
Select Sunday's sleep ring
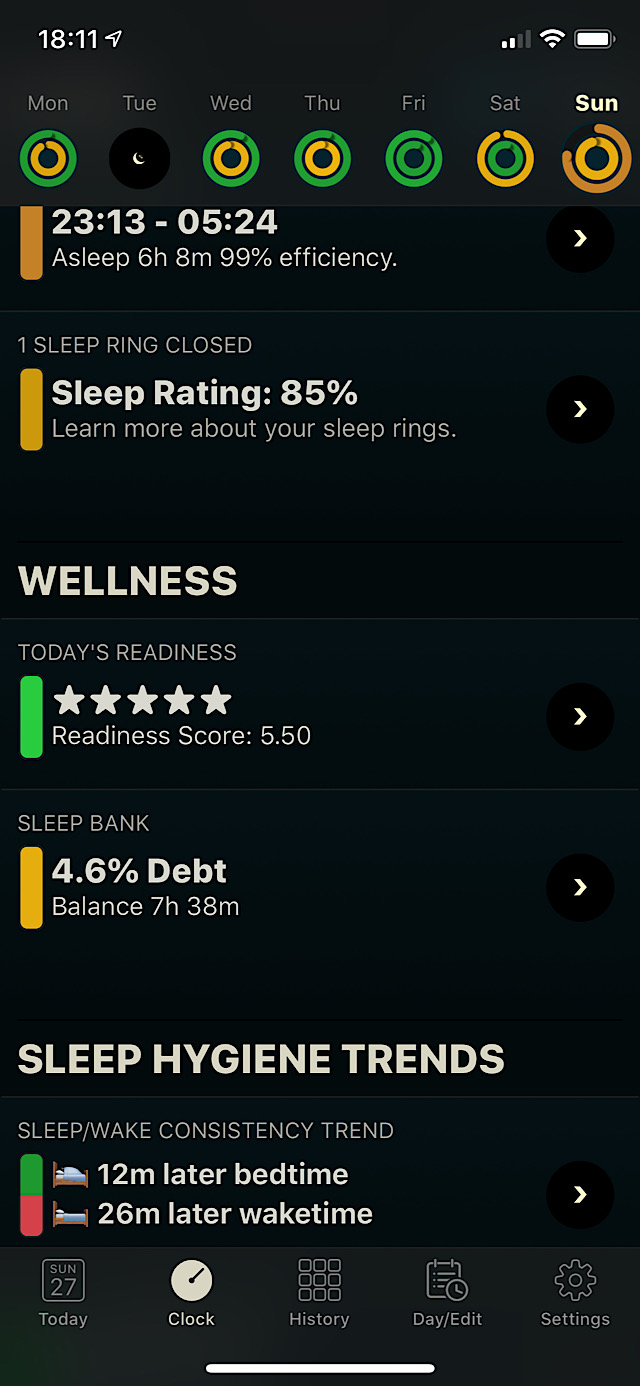597,157
